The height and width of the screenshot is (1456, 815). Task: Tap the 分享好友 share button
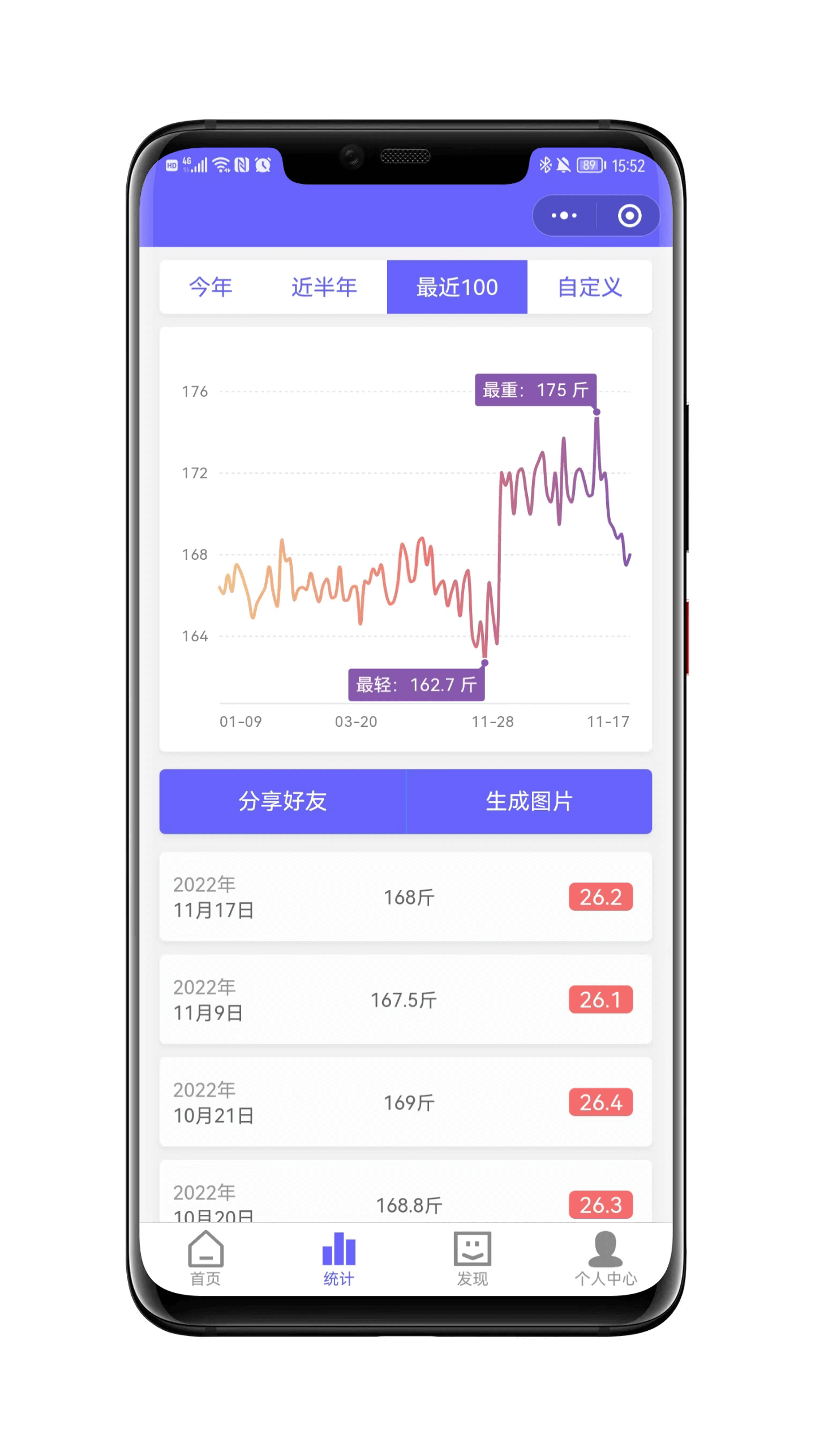(282, 801)
